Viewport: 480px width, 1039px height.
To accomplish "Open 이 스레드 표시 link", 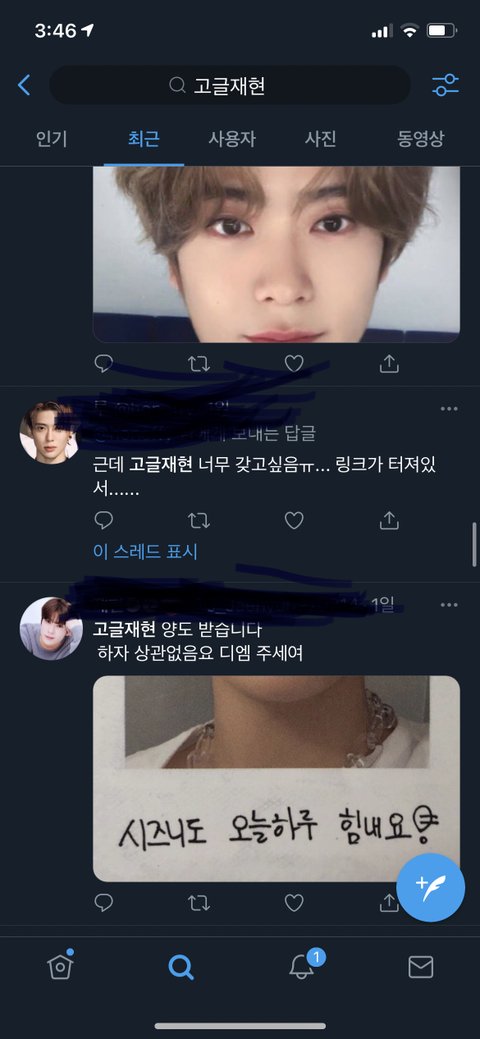I will click(x=145, y=551).
